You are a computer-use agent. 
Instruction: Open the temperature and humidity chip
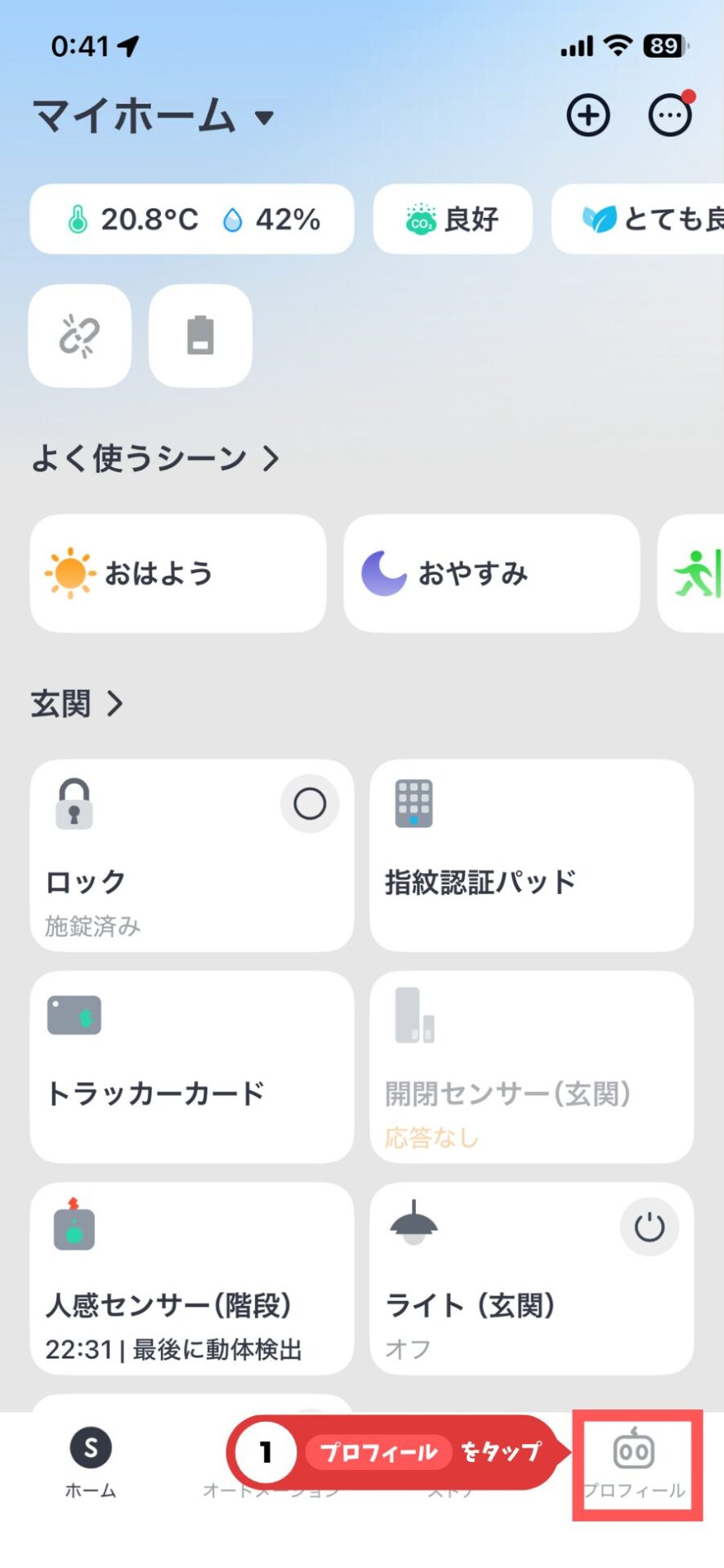(192, 219)
